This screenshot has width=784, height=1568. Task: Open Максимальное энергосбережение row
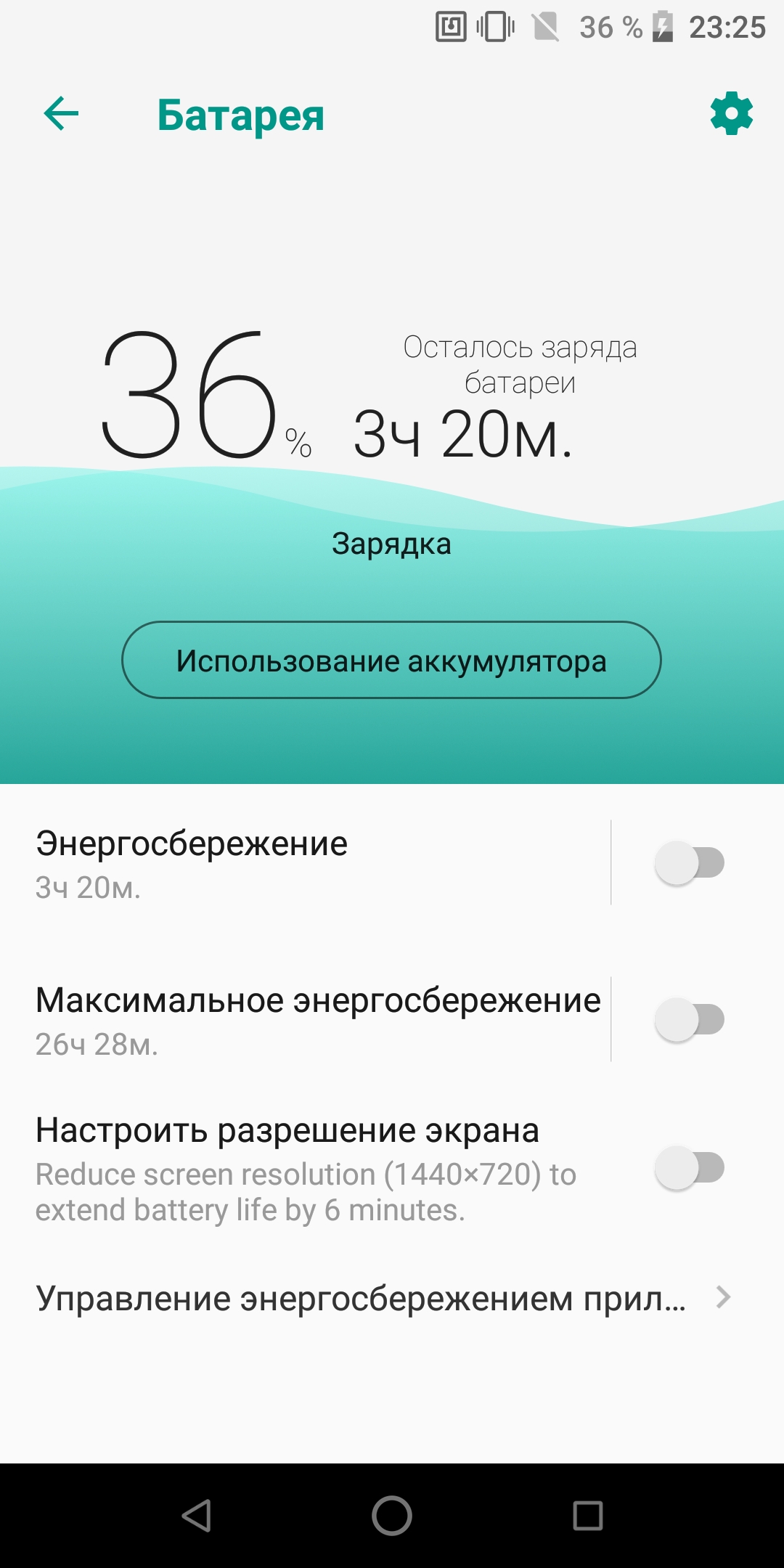point(305,1019)
